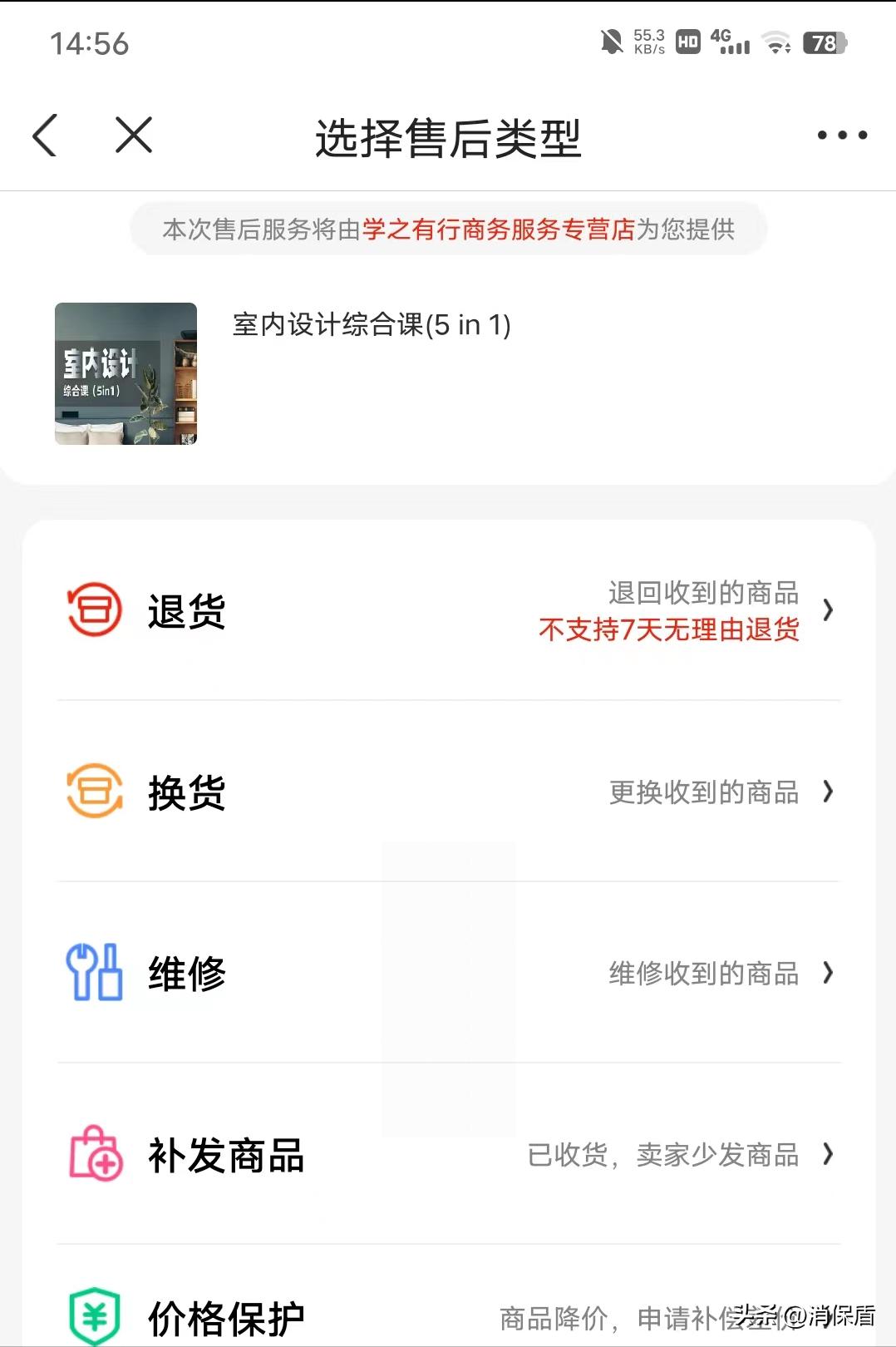
Task: Click the pink 补发商品 shopping bag icon
Action: [94, 1154]
